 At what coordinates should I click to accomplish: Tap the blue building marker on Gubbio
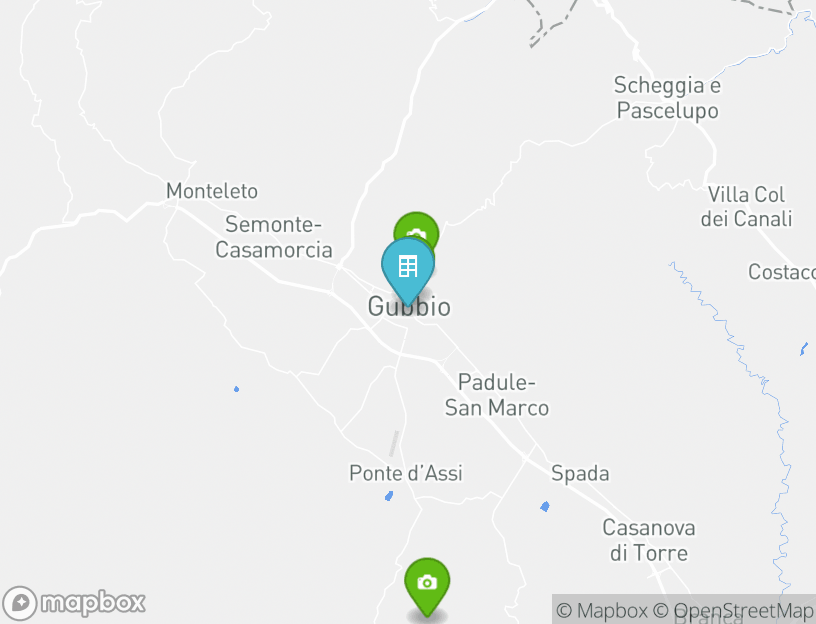coord(408,267)
